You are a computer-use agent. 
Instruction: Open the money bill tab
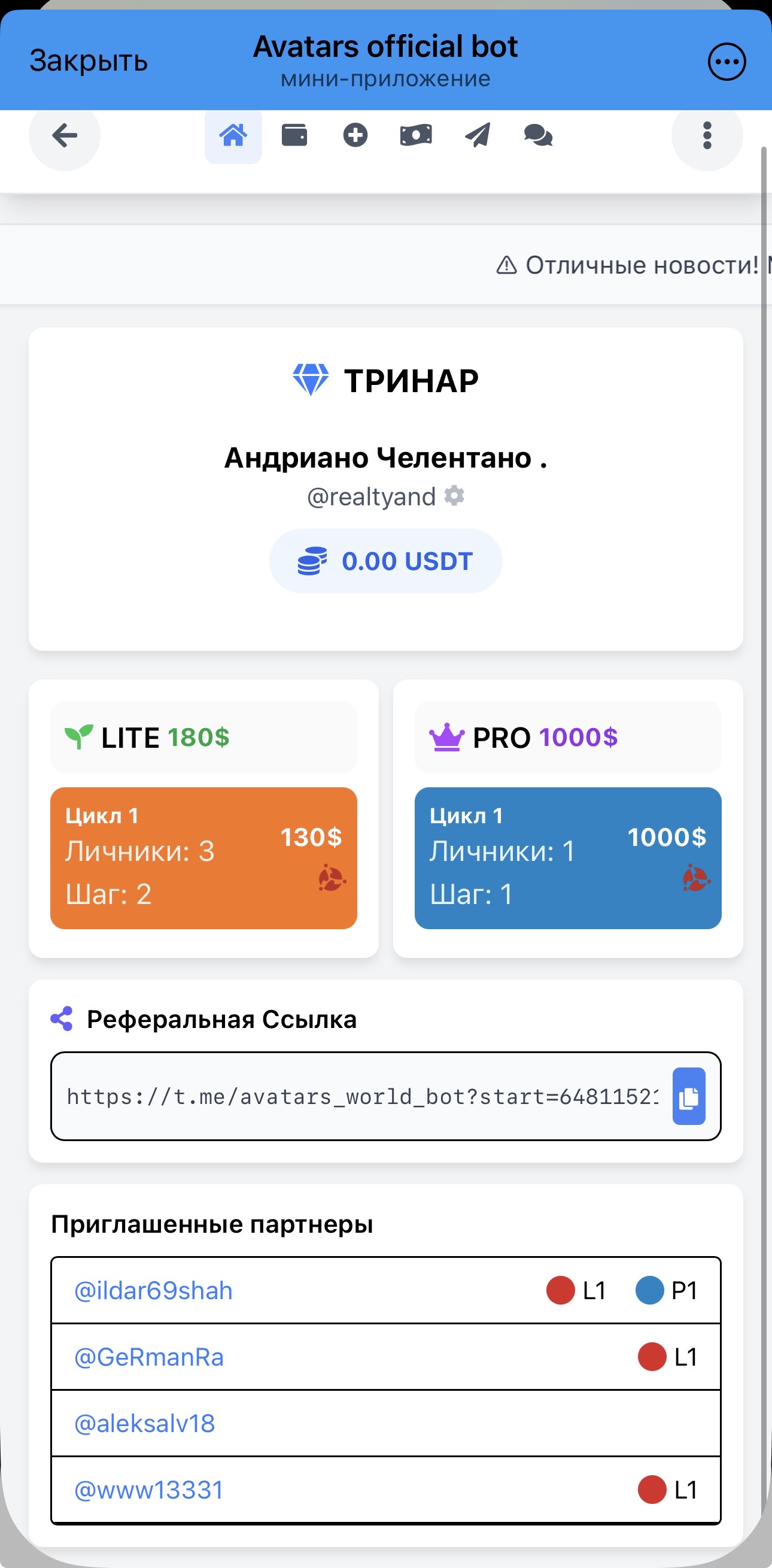tap(416, 135)
